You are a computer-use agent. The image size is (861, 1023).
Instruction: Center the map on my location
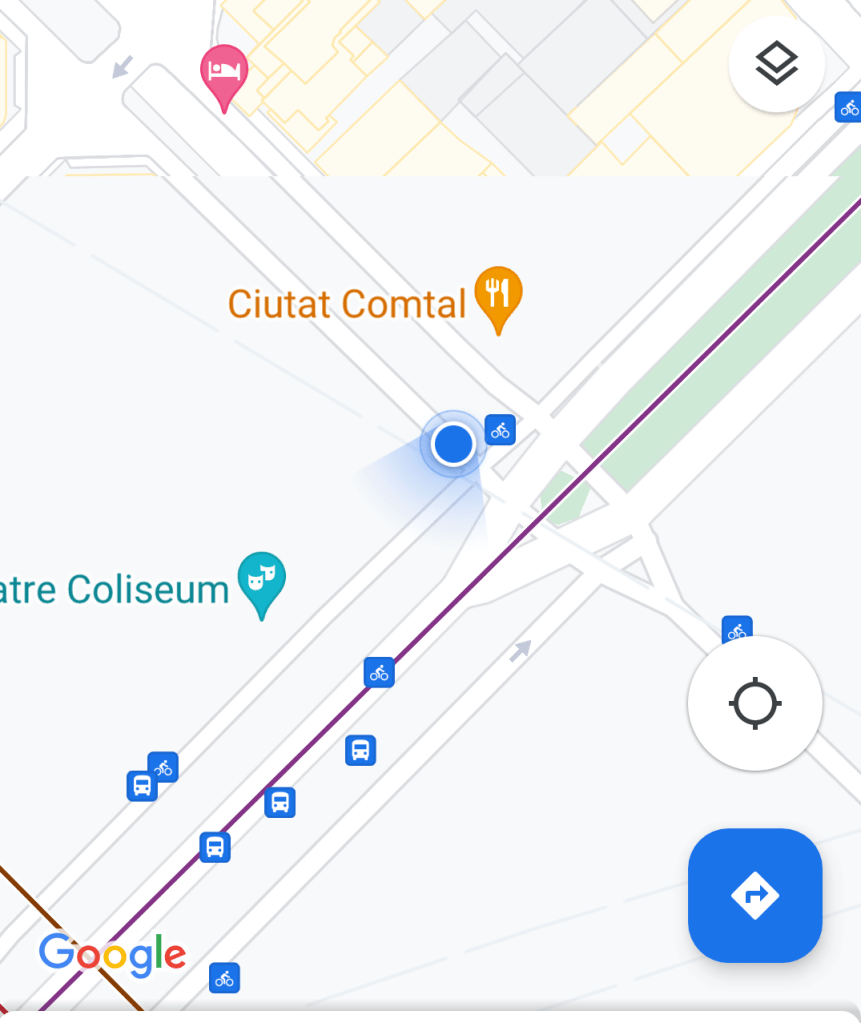click(x=755, y=704)
